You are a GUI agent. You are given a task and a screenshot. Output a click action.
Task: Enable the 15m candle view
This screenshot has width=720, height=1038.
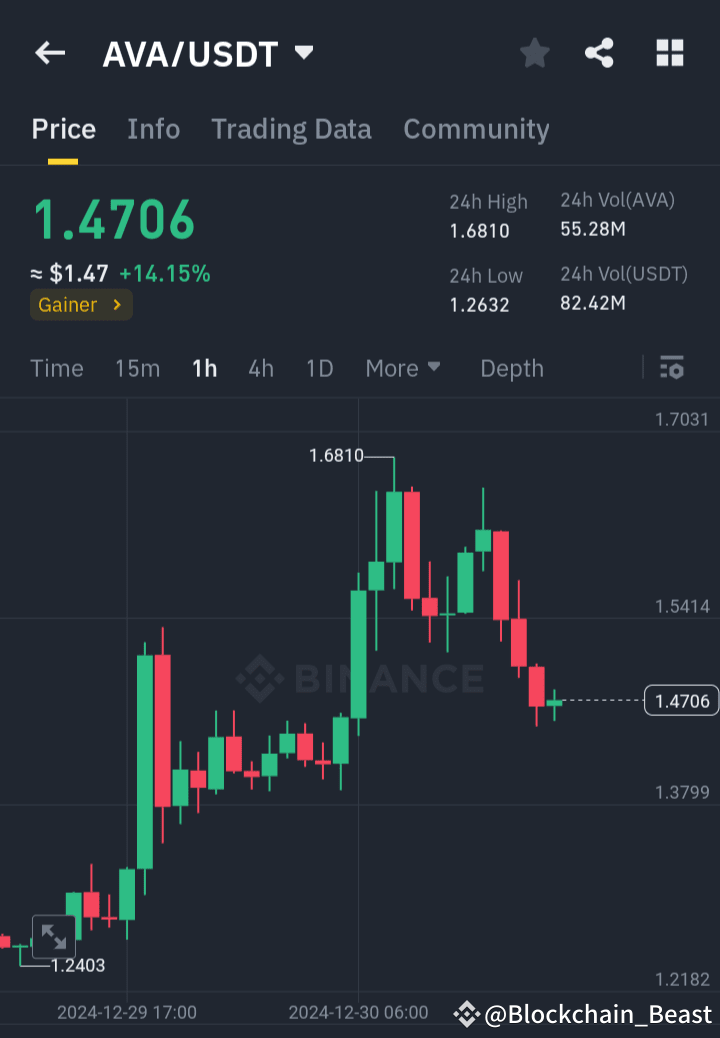137,368
